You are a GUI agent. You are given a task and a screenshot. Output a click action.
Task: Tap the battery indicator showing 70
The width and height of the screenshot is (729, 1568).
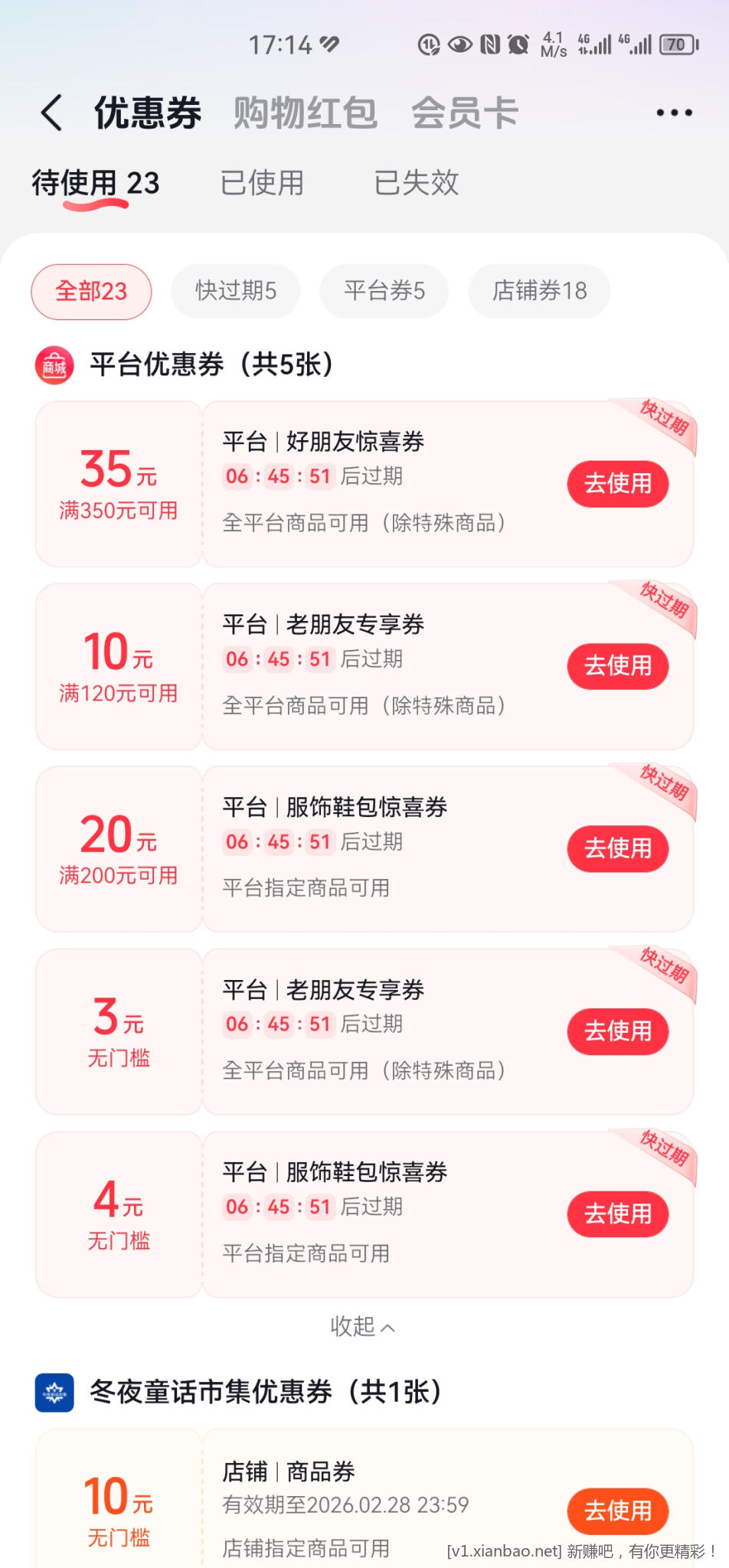678,46
